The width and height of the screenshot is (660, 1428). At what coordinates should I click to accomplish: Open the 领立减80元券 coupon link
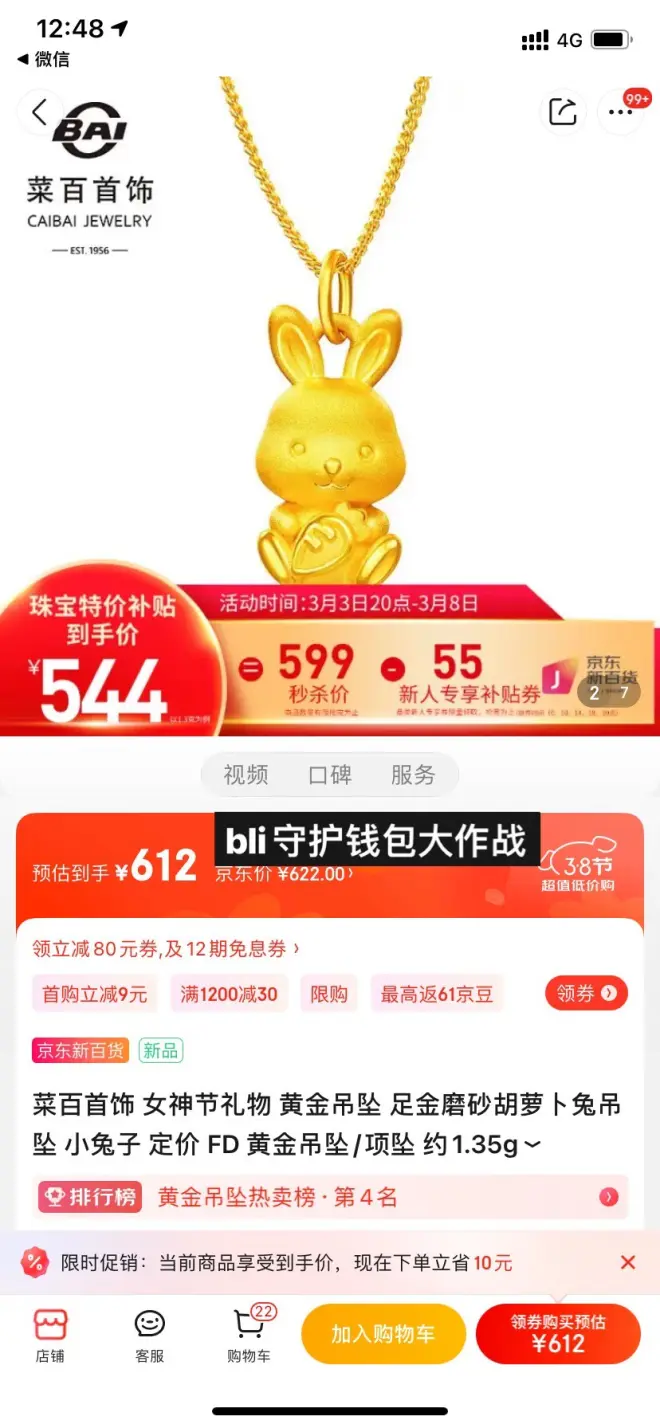(x=165, y=948)
